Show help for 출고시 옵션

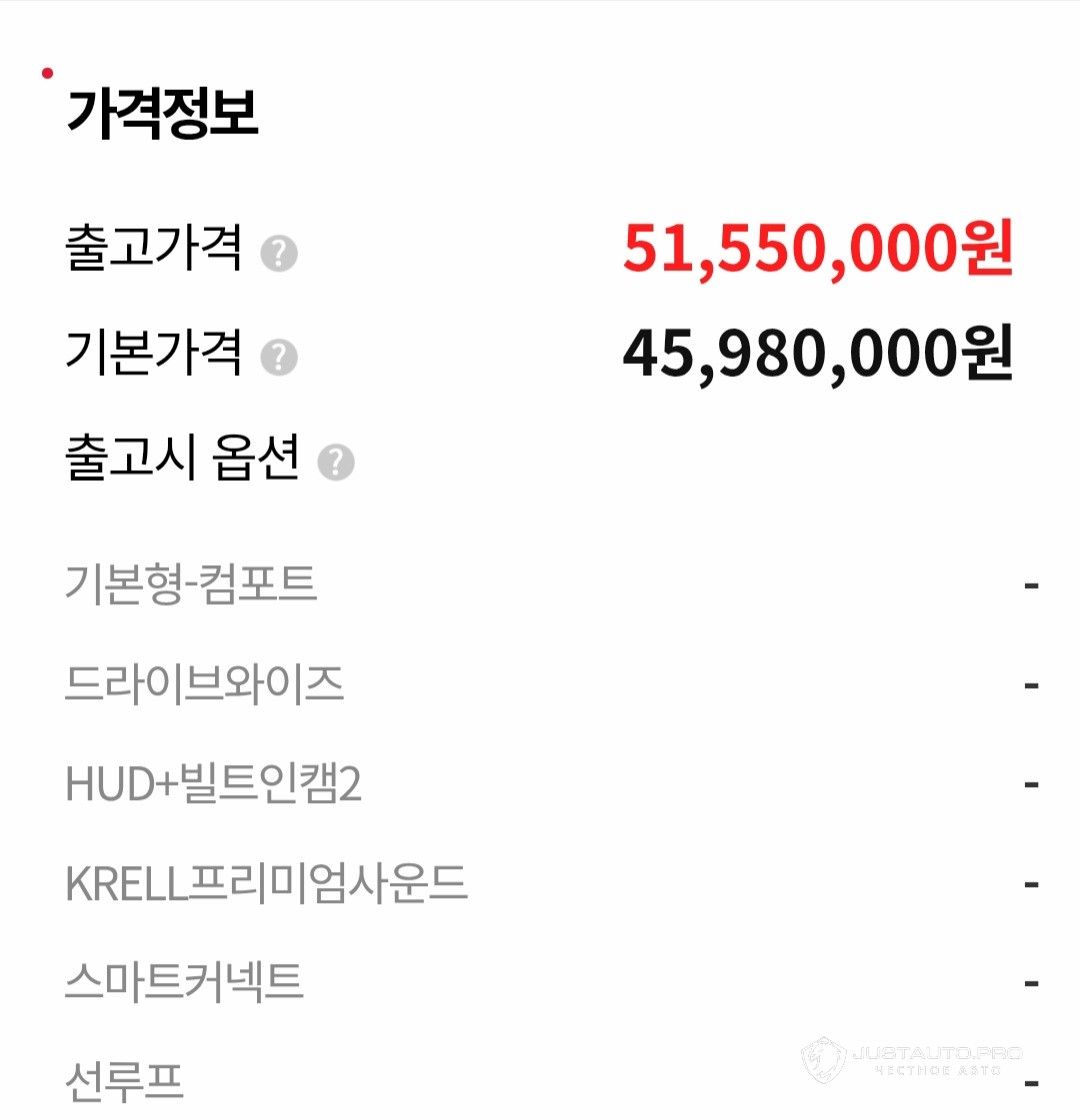pyautogui.click(x=336, y=462)
